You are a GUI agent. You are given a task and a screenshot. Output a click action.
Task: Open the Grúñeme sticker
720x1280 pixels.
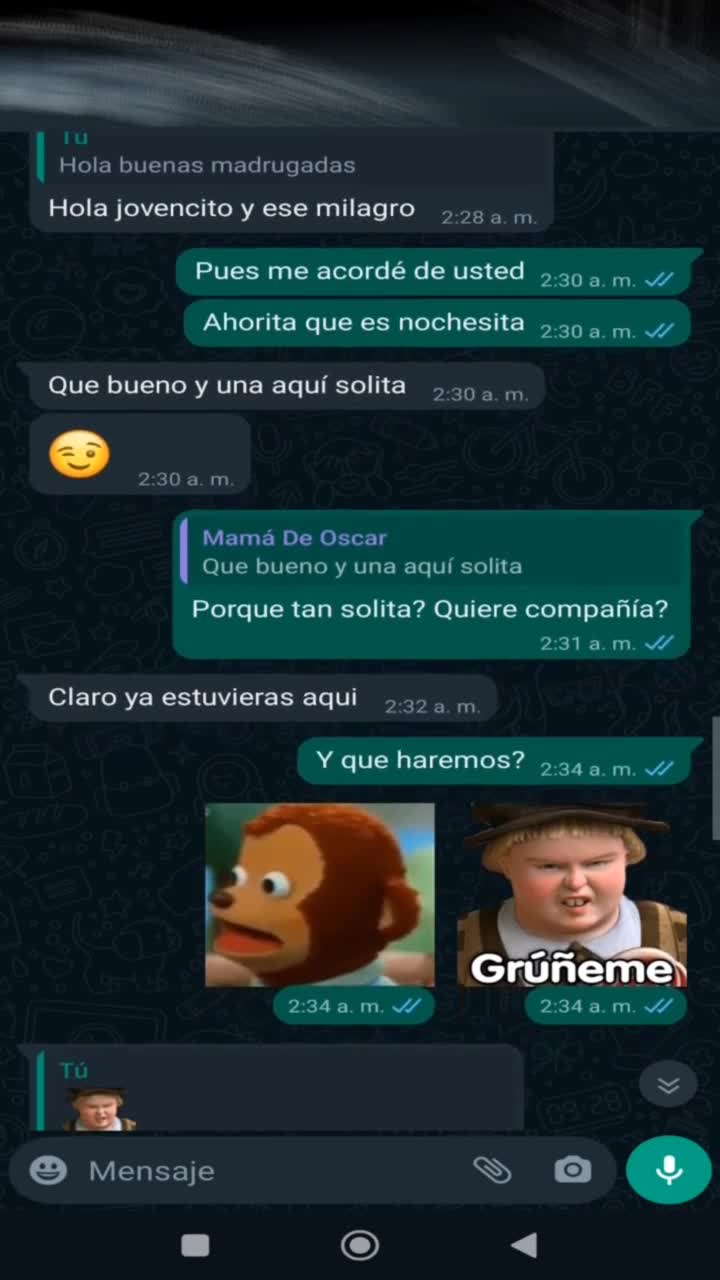pos(572,895)
